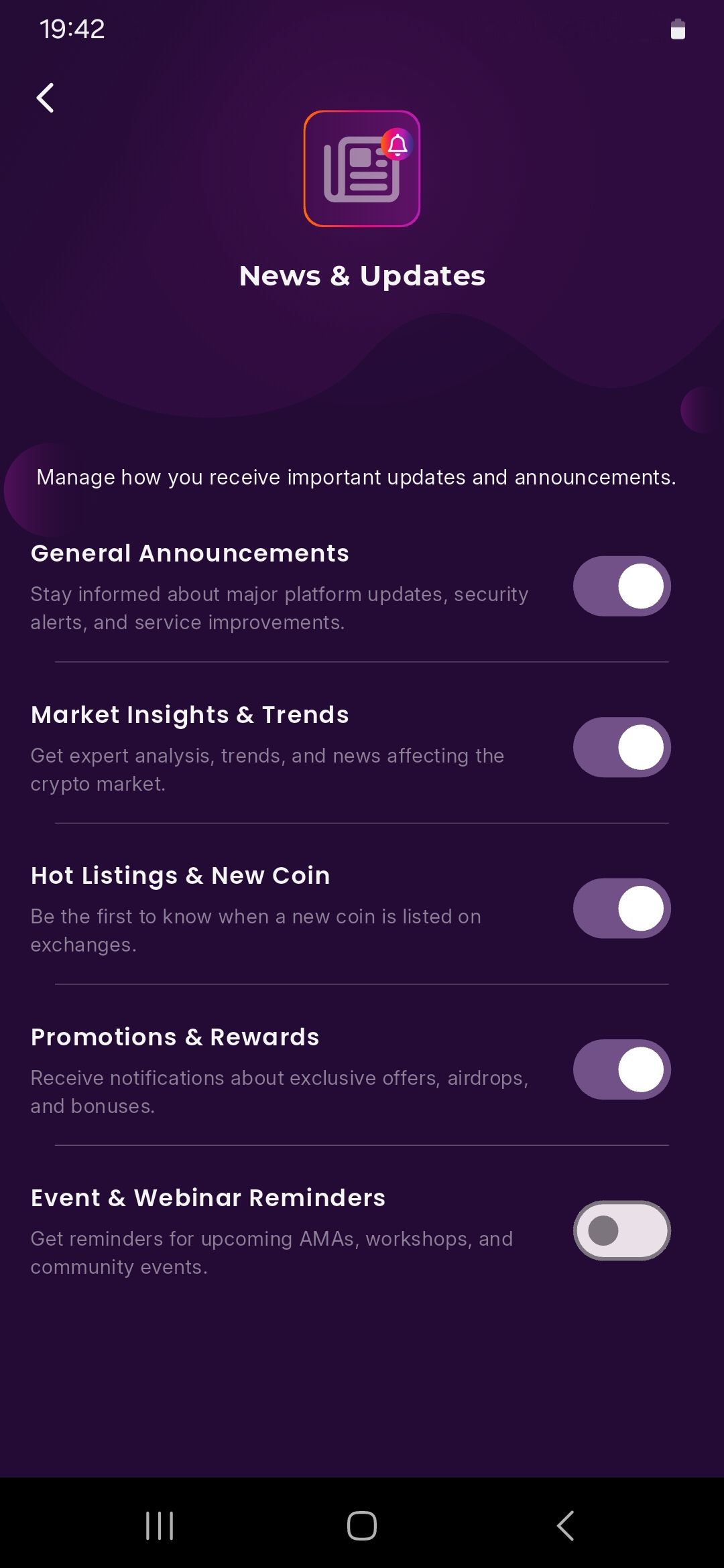Open recent apps from navigation bar
The image size is (724, 1568).
160,1526
